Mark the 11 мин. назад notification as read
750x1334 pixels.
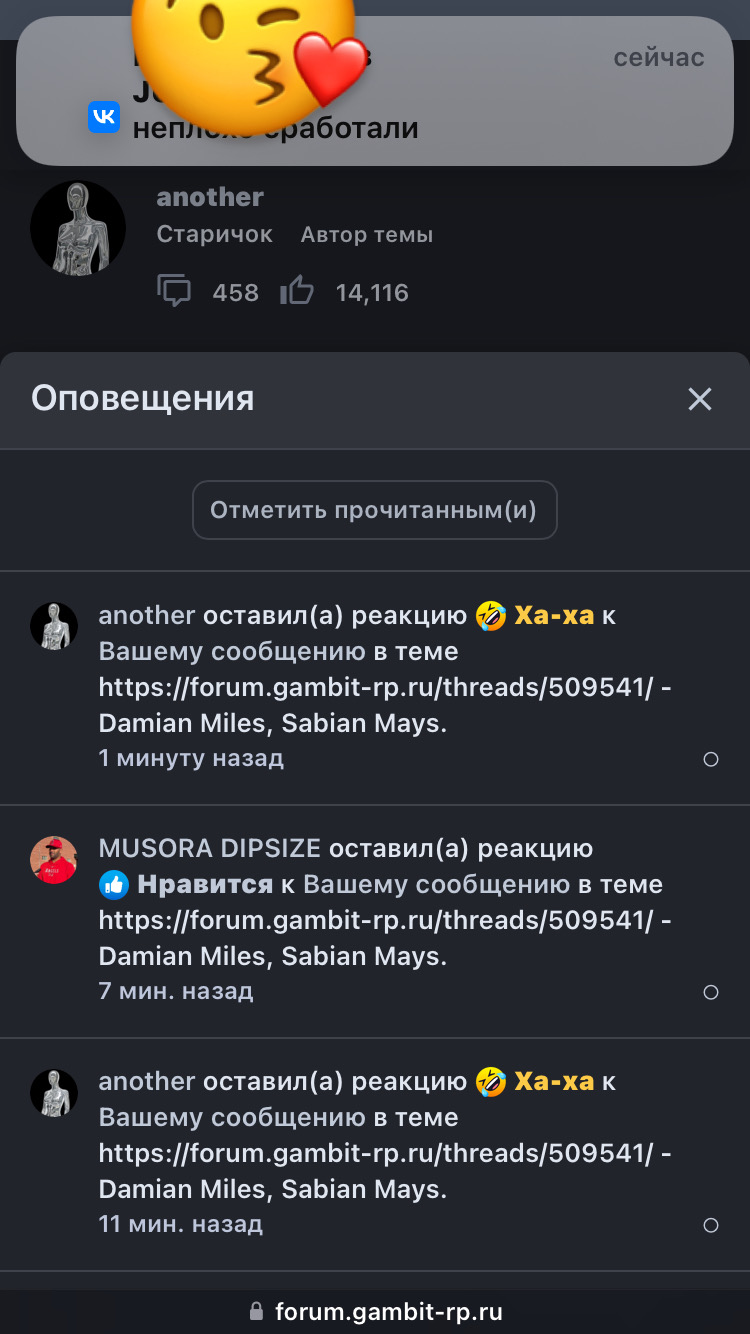[x=711, y=1225]
